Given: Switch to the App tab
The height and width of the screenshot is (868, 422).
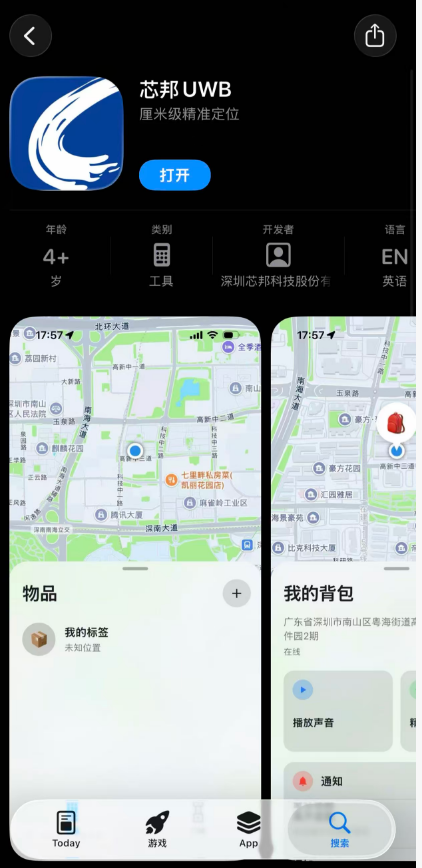Looking at the screenshot, I should [x=249, y=829].
